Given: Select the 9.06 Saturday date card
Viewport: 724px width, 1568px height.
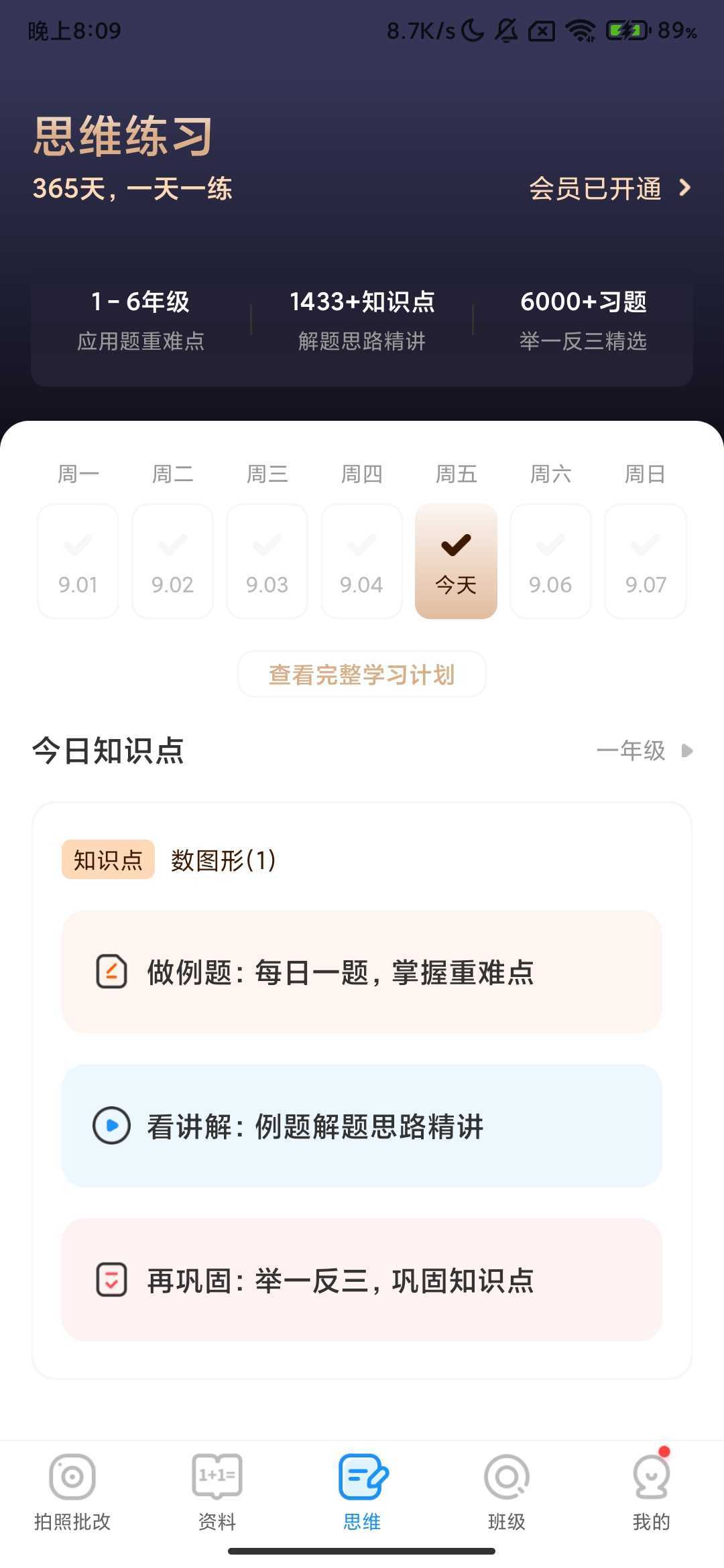Looking at the screenshot, I should (x=550, y=562).
